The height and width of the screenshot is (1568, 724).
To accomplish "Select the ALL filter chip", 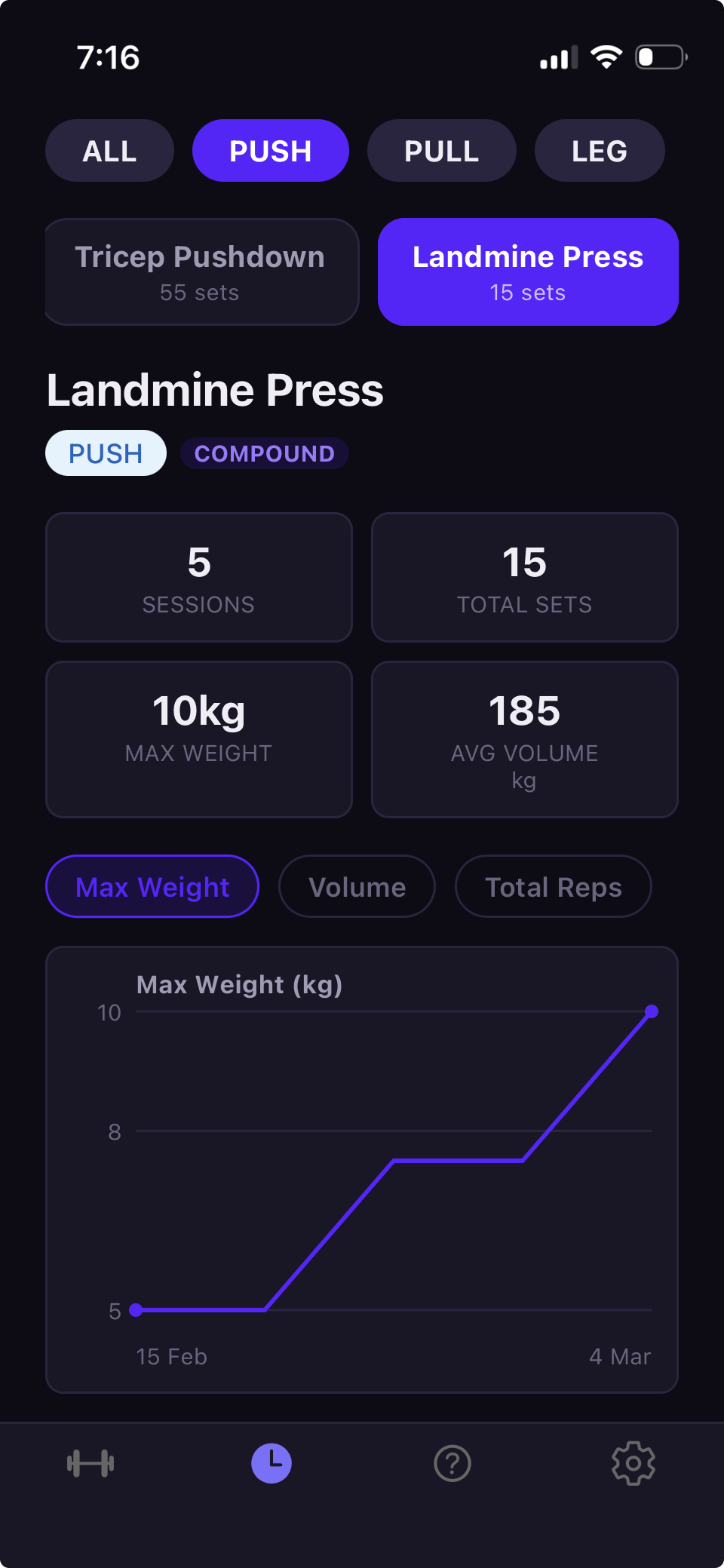I will [x=109, y=151].
